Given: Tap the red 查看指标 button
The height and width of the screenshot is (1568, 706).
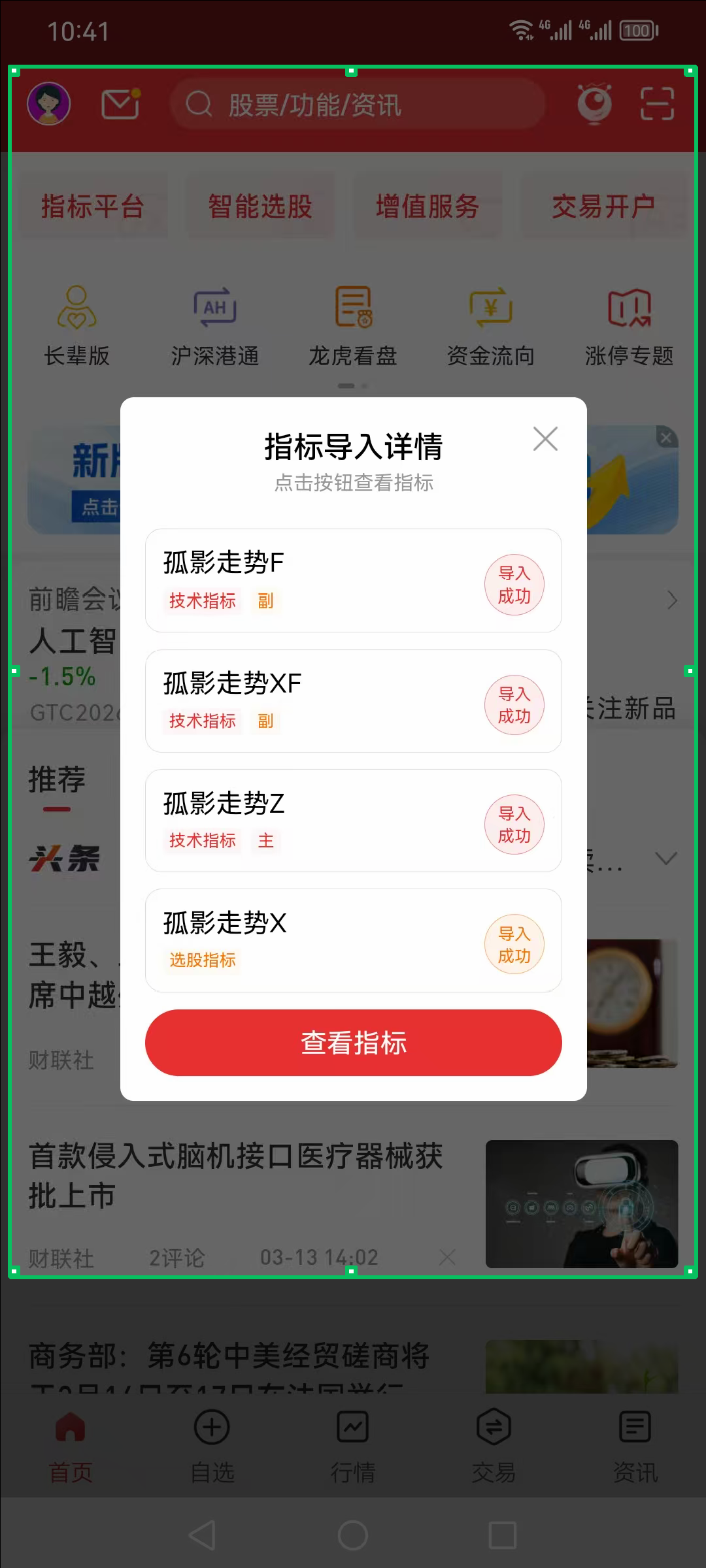Looking at the screenshot, I should tap(353, 1043).
